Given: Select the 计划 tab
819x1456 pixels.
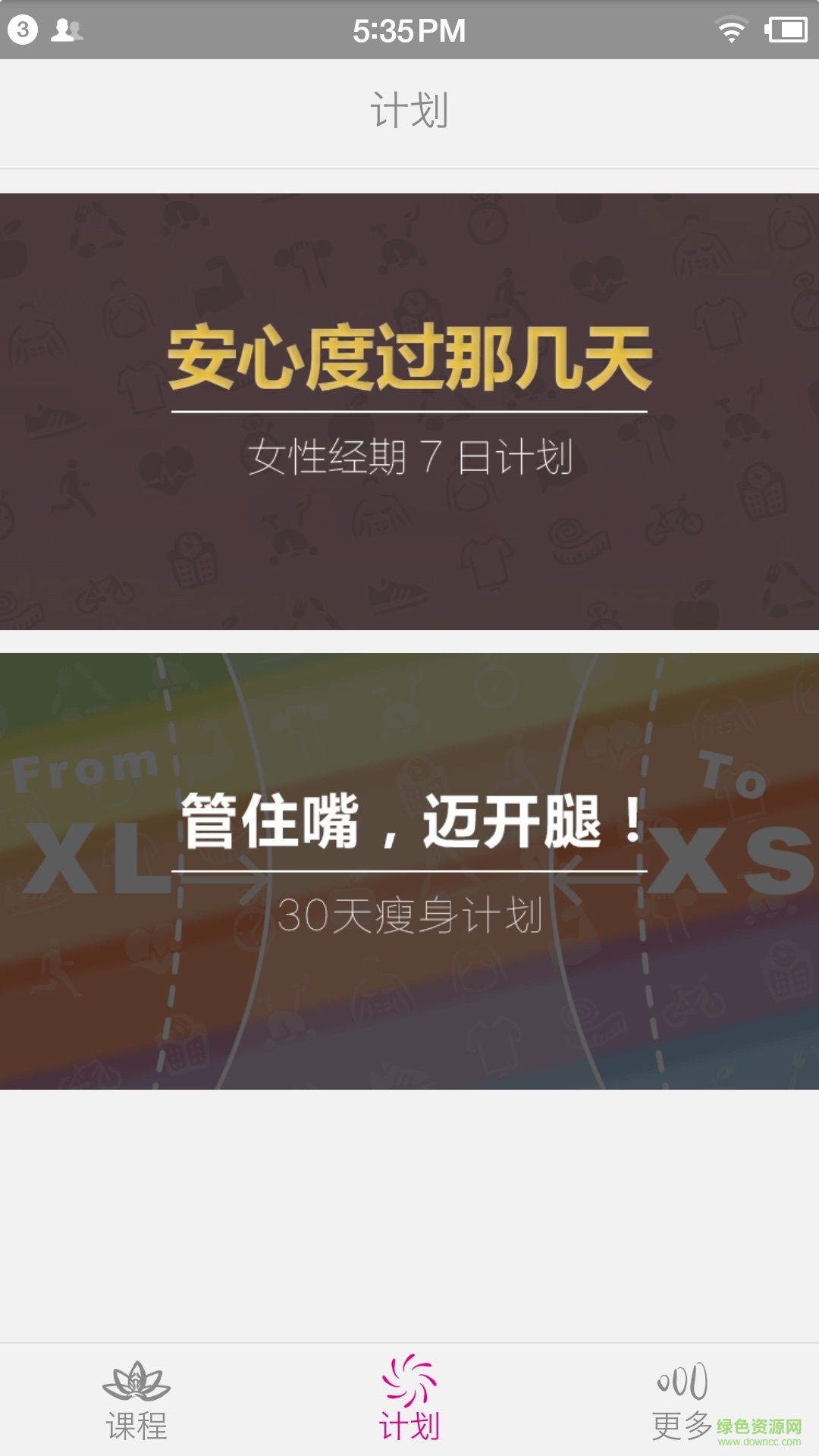Looking at the screenshot, I should click(409, 1400).
